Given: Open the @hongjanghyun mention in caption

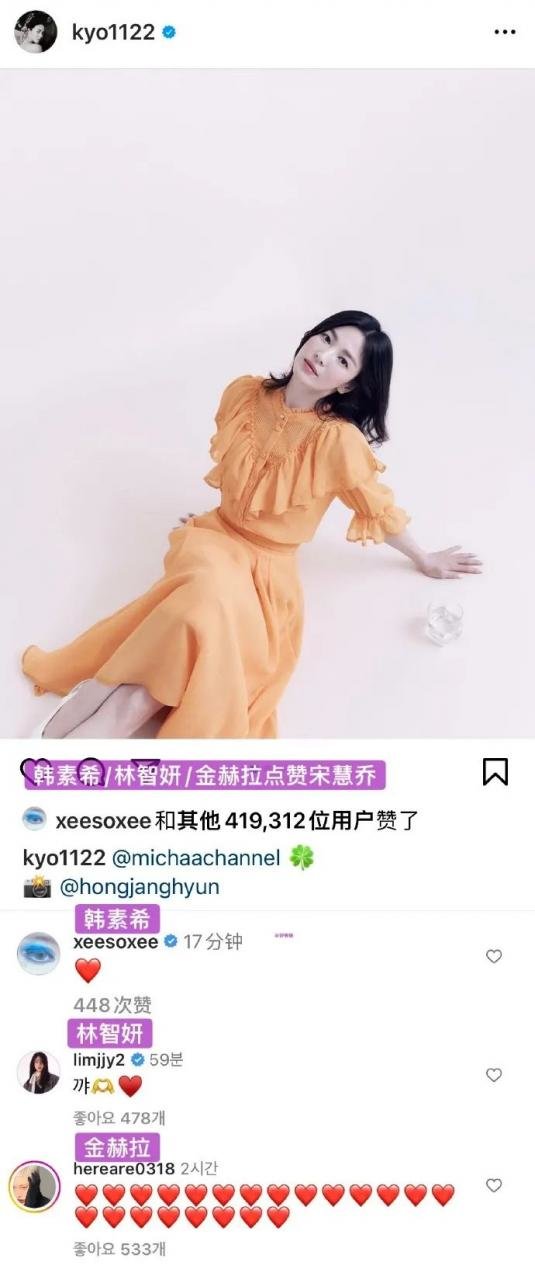Looking at the screenshot, I should pyautogui.click(x=140, y=887).
